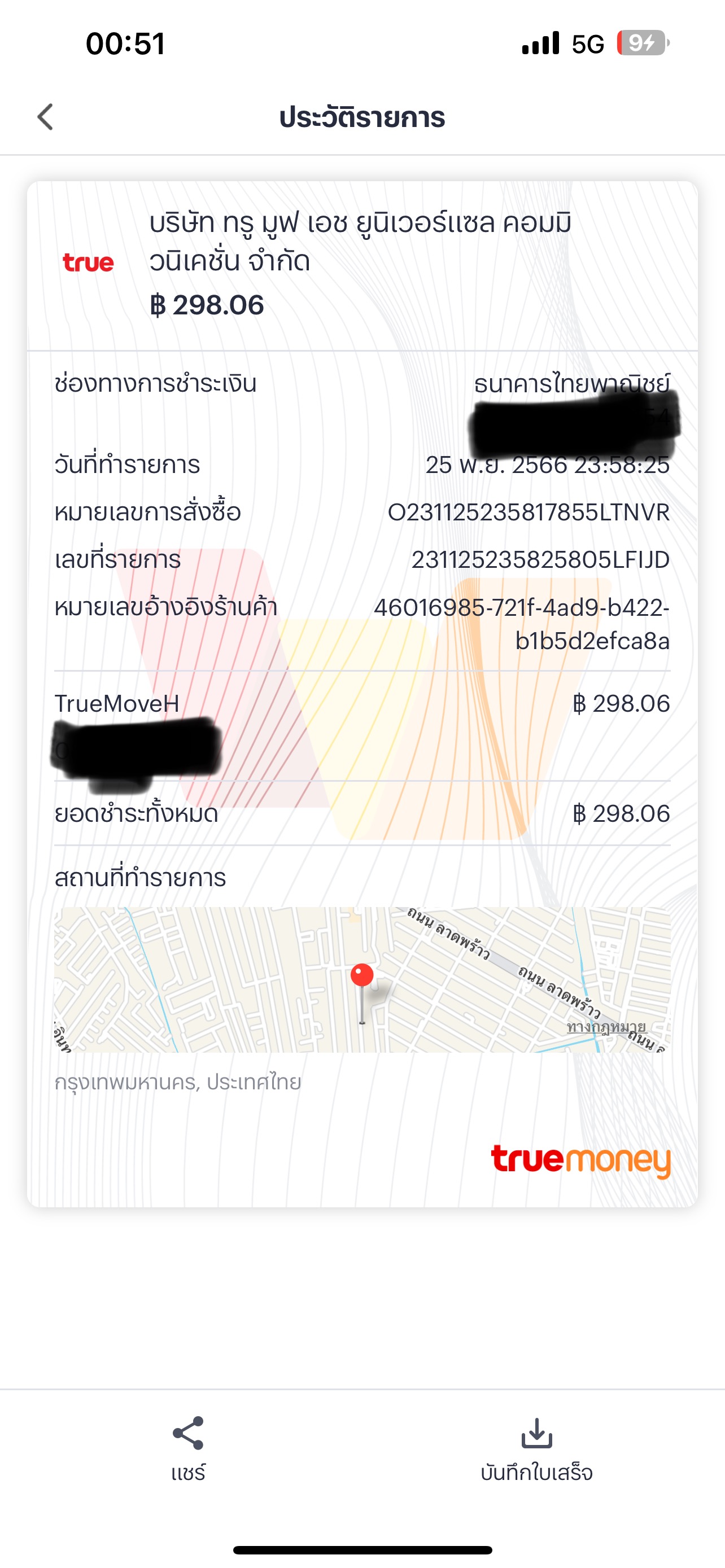This screenshot has width=725, height=1568.
Task: Go back from the transaction history screen
Action: click(x=46, y=117)
